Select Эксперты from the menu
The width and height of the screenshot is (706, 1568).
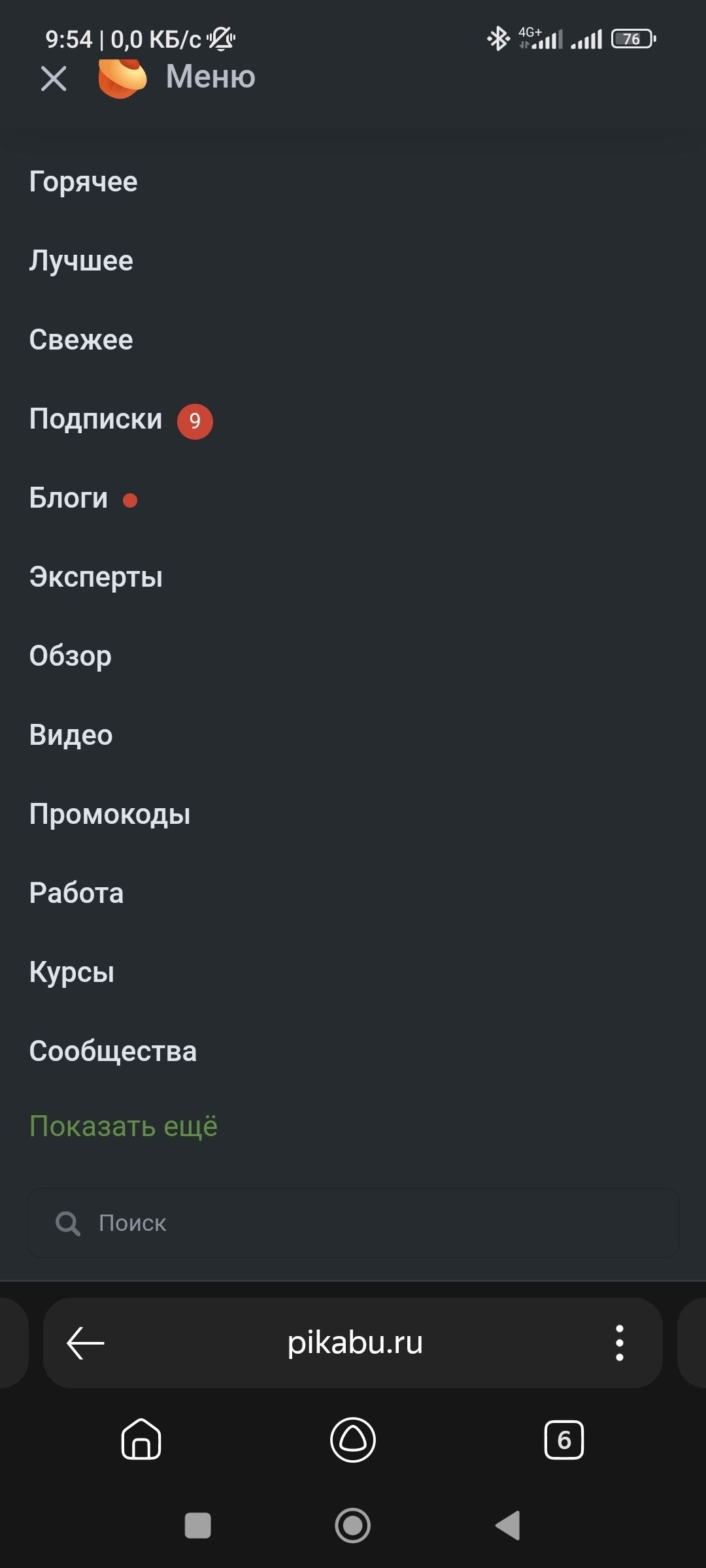pyautogui.click(x=96, y=577)
